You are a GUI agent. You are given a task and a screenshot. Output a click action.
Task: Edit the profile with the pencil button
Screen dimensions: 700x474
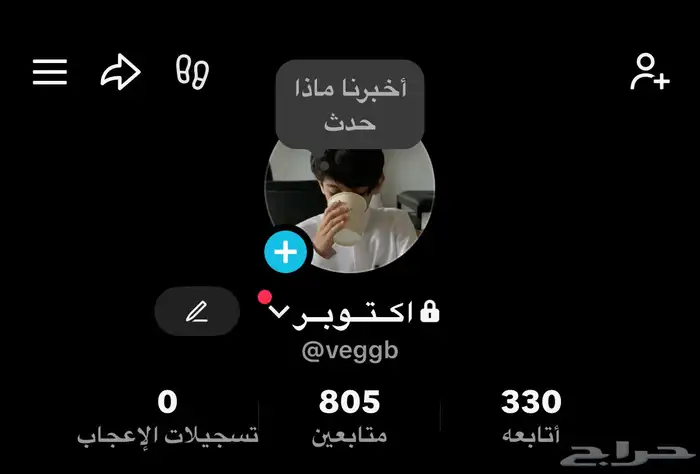coord(197,312)
